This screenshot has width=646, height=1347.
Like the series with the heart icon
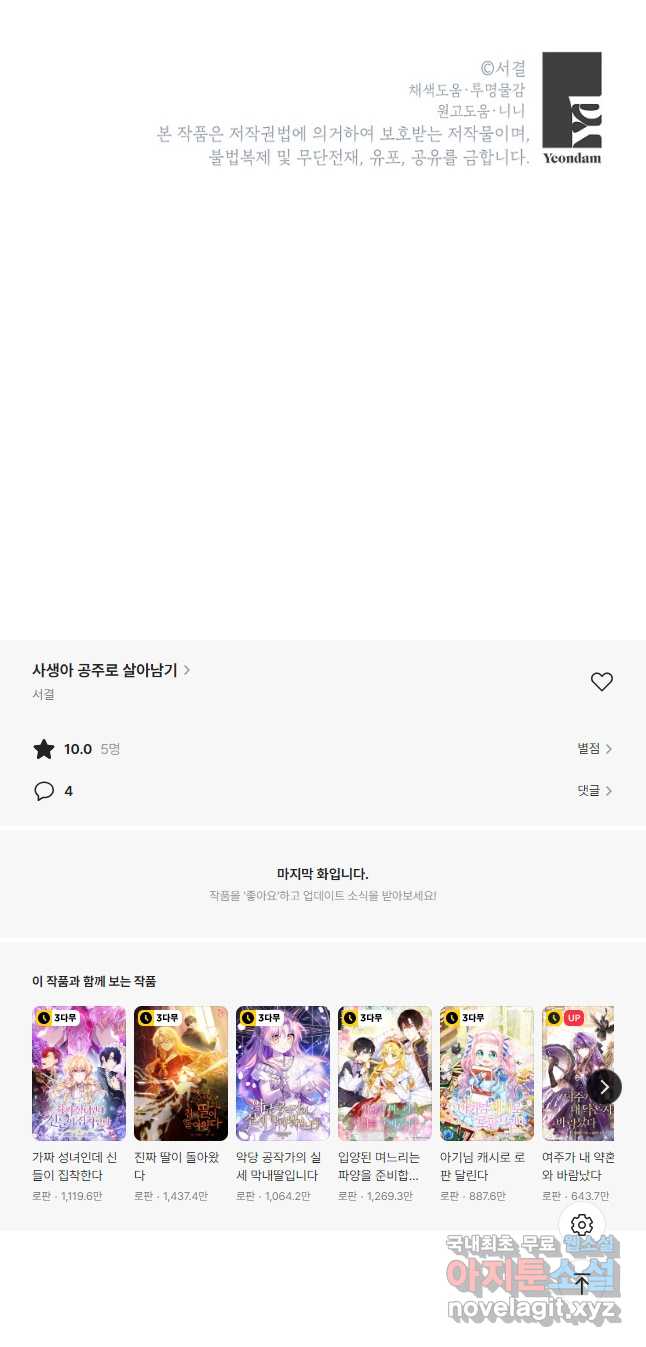601,682
